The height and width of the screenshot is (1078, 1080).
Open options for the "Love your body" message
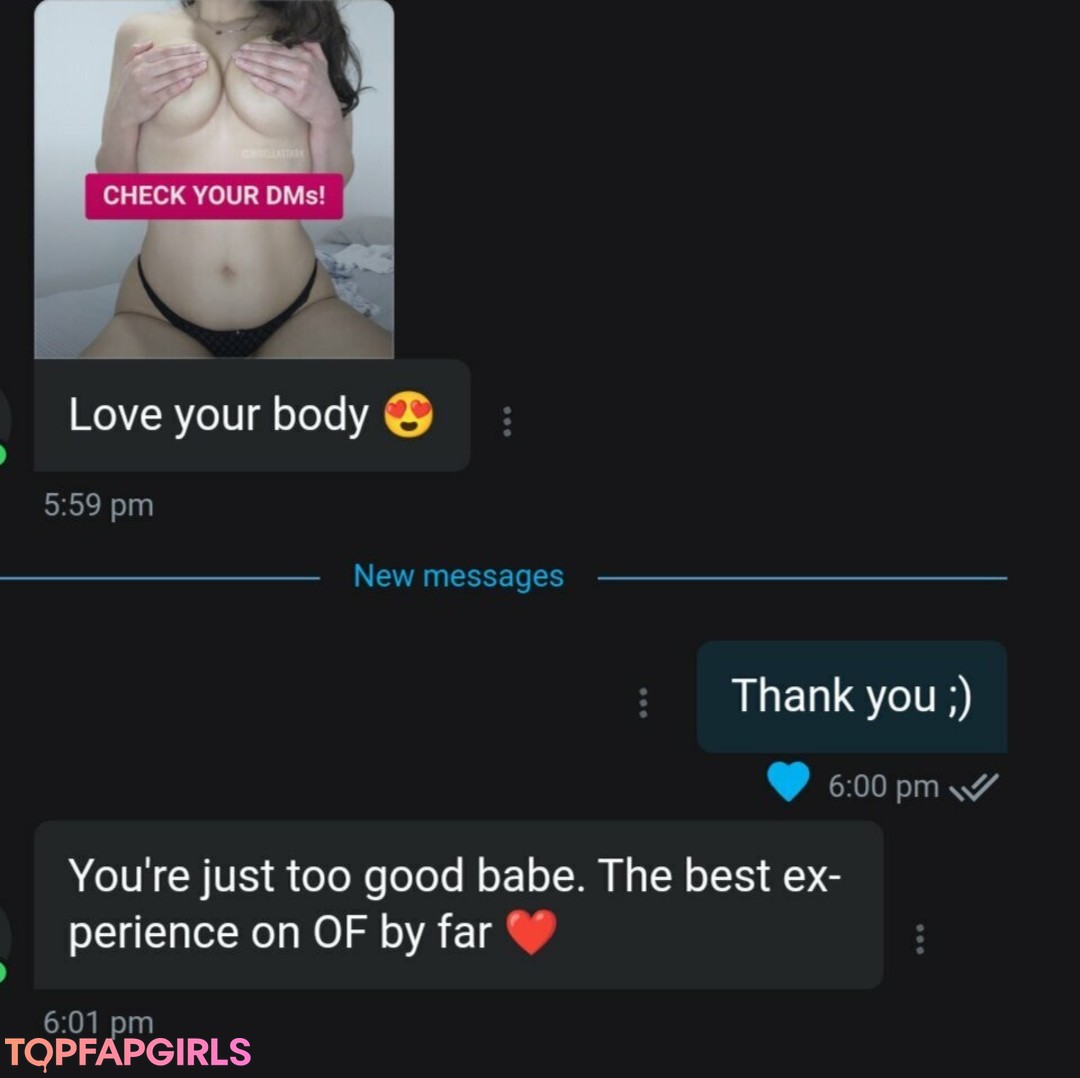click(x=507, y=421)
